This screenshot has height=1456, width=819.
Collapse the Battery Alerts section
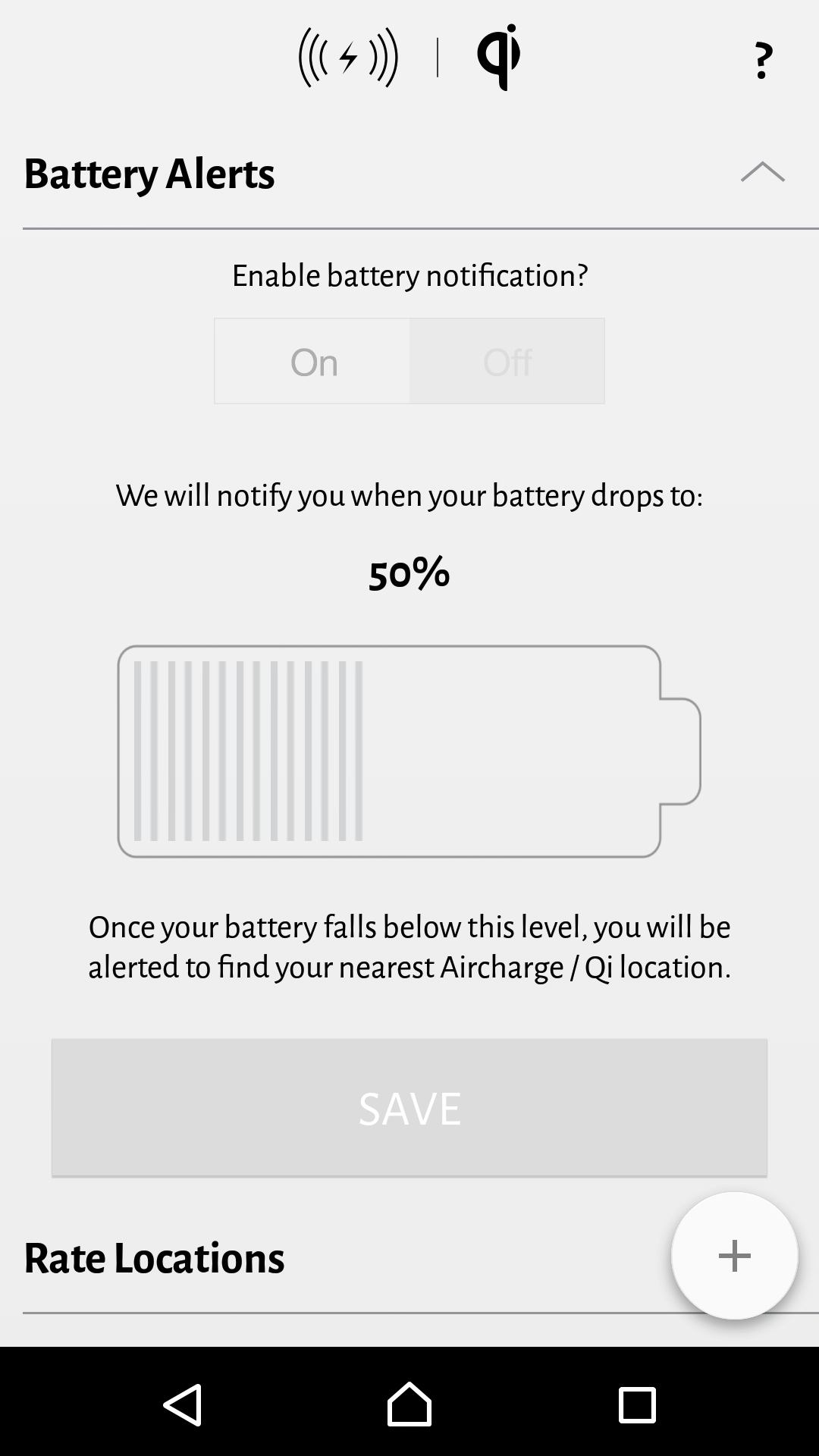coord(763,172)
